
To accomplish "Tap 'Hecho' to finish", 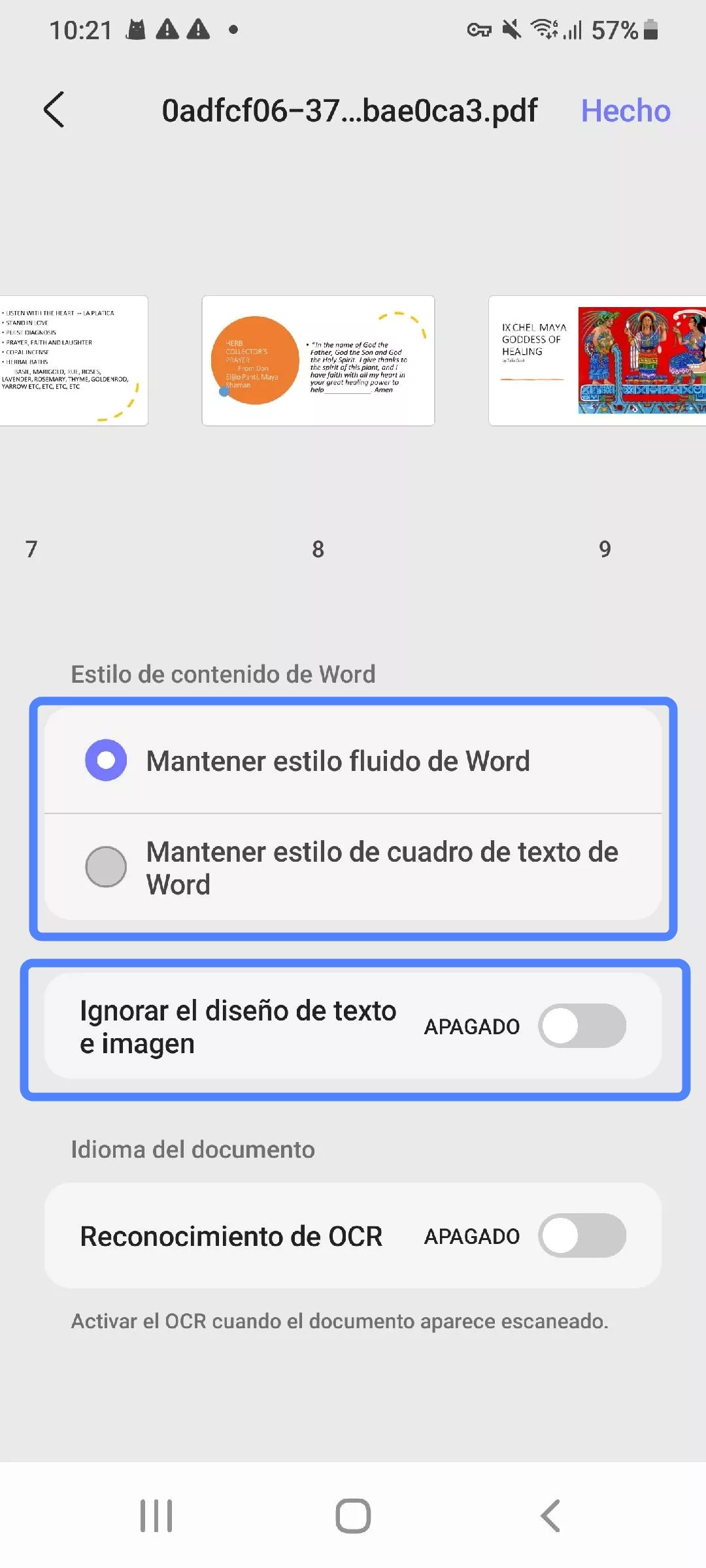I will [x=625, y=110].
